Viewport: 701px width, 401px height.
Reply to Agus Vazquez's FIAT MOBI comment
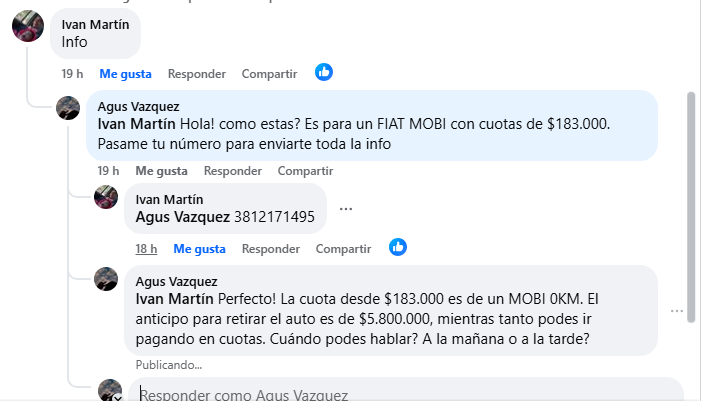[x=232, y=171]
